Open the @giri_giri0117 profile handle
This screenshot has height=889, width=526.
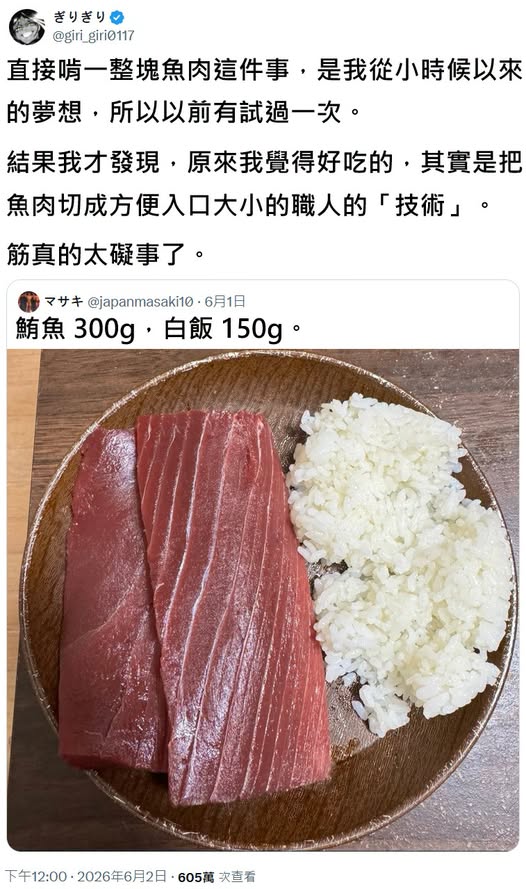(93, 36)
